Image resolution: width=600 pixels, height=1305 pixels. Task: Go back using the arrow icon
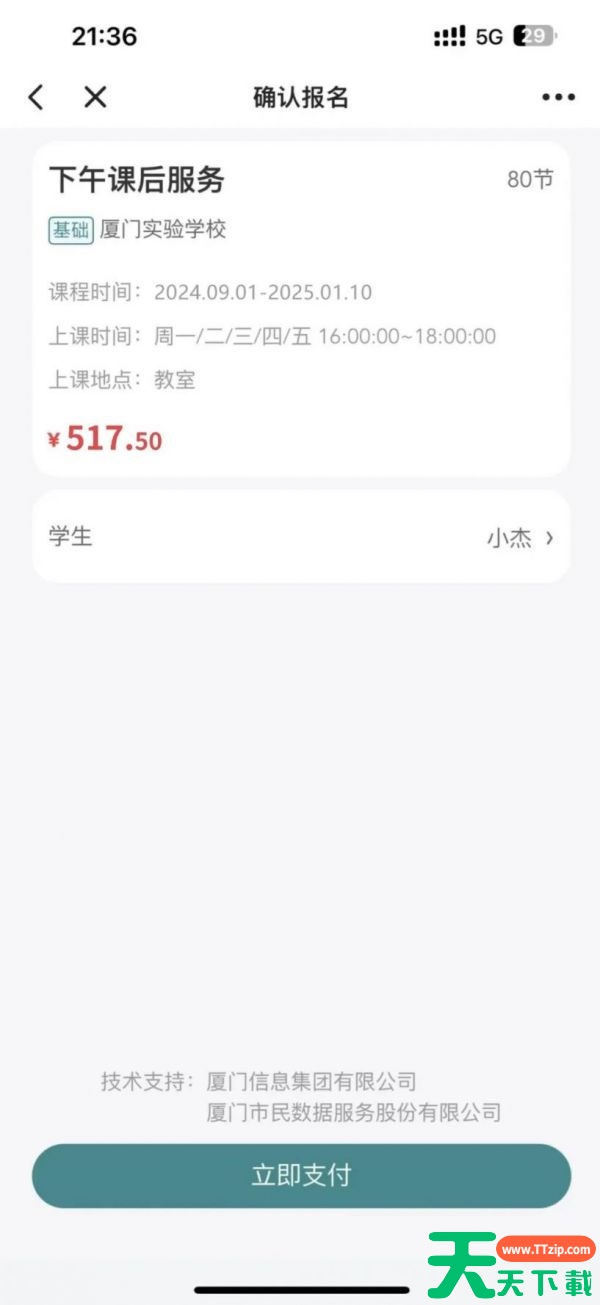click(x=36, y=97)
